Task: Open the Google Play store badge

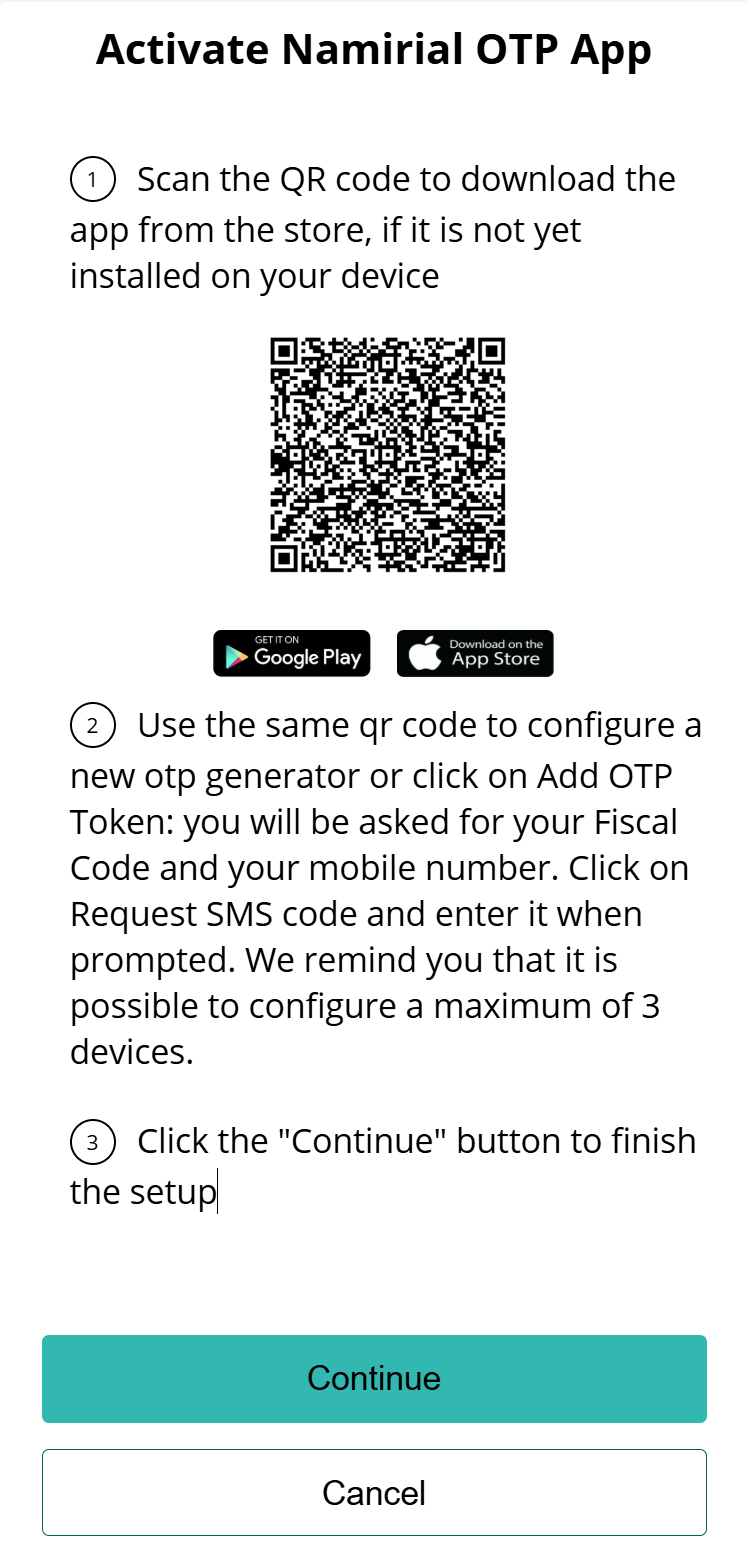Action: pos(291,654)
